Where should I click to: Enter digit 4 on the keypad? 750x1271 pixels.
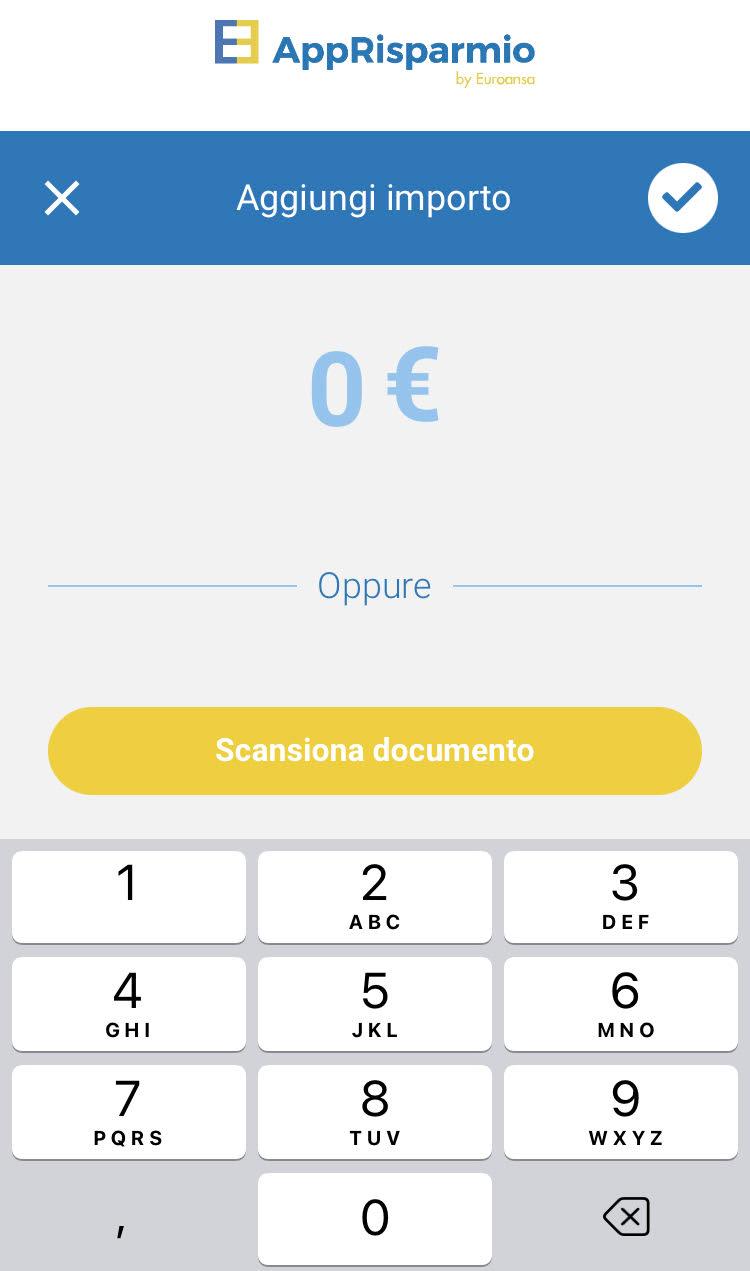click(129, 1004)
